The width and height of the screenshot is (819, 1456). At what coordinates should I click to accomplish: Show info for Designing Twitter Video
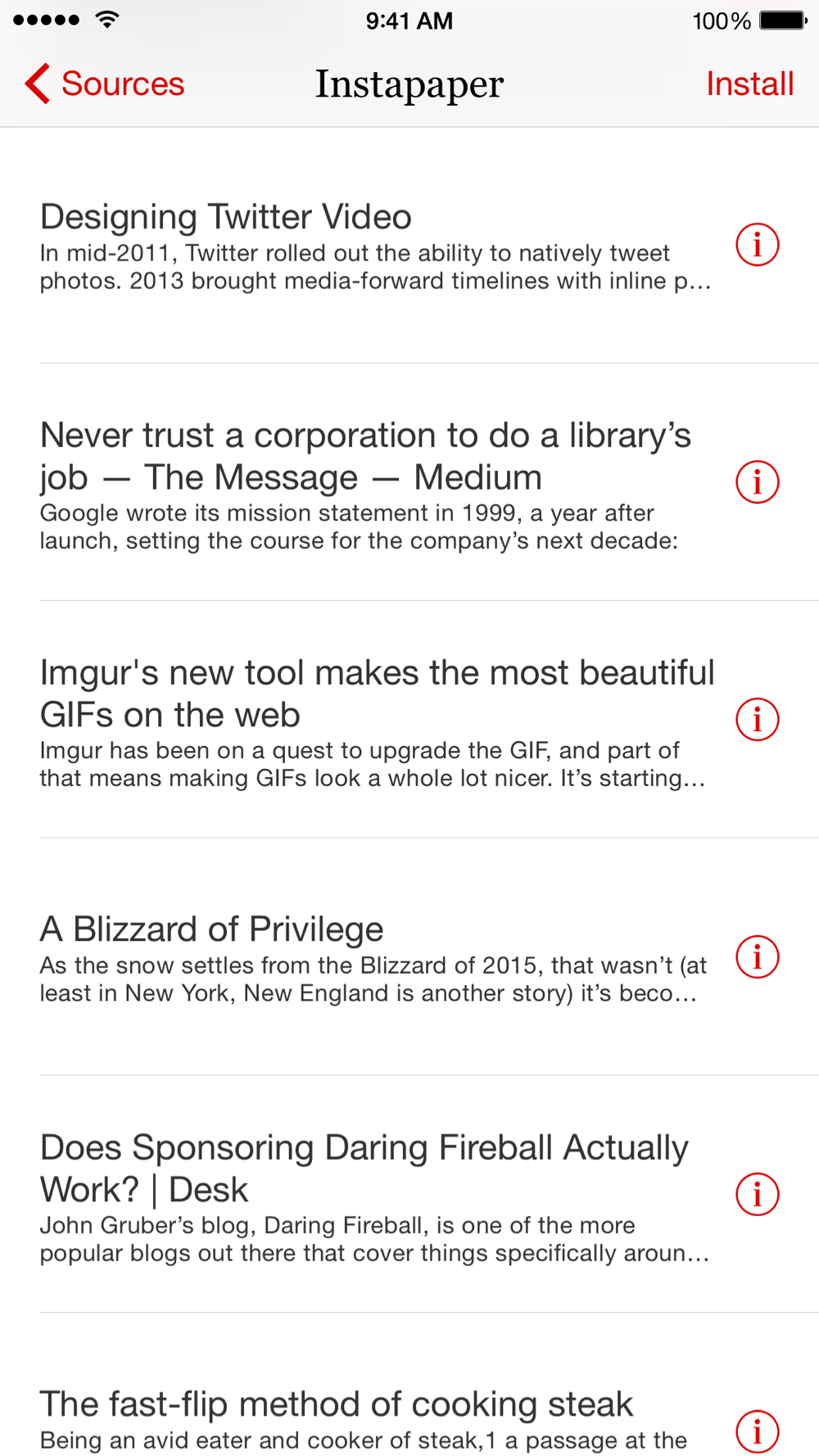pos(757,245)
